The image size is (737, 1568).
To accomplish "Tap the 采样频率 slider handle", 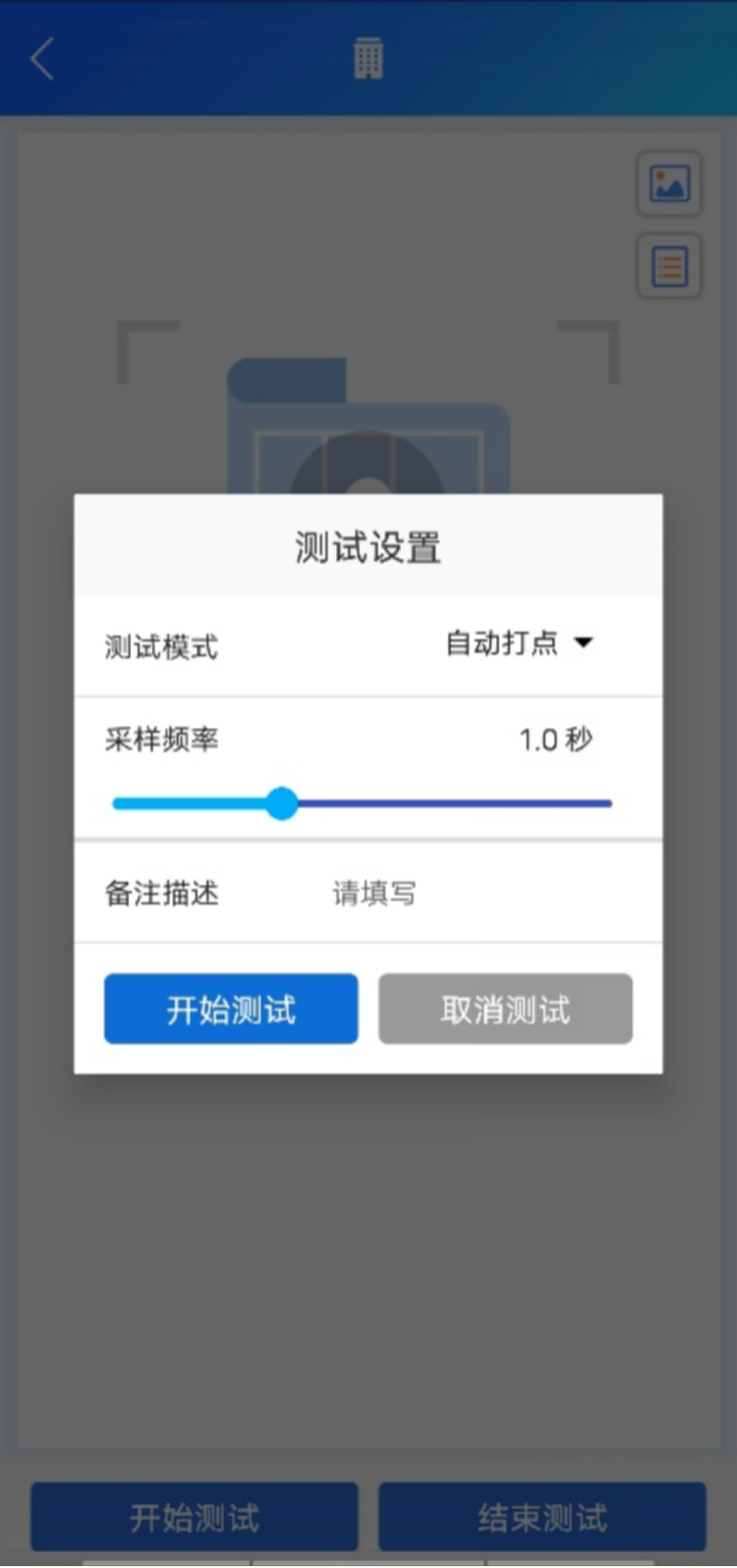I will (281, 803).
